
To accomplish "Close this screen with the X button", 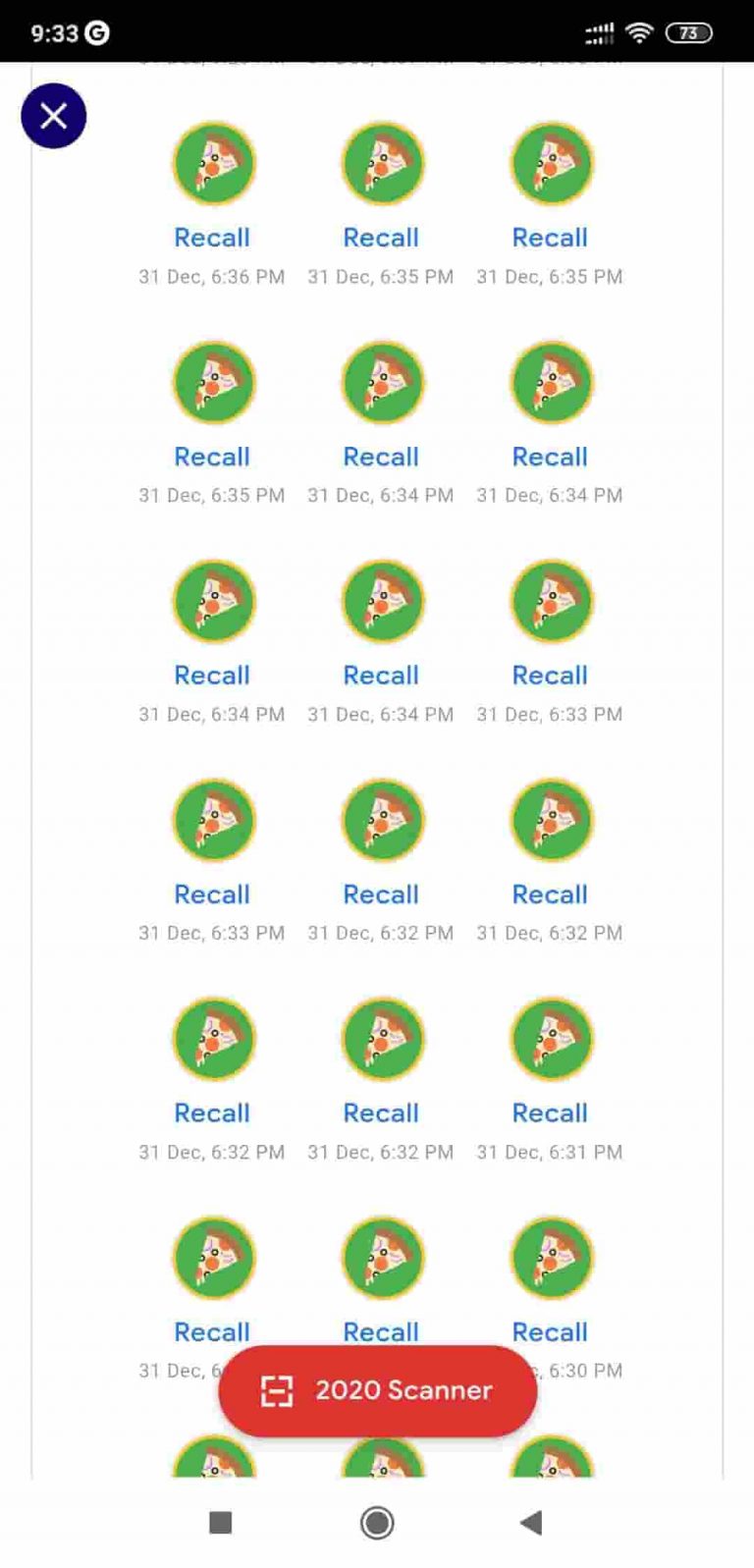I will 54,116.
